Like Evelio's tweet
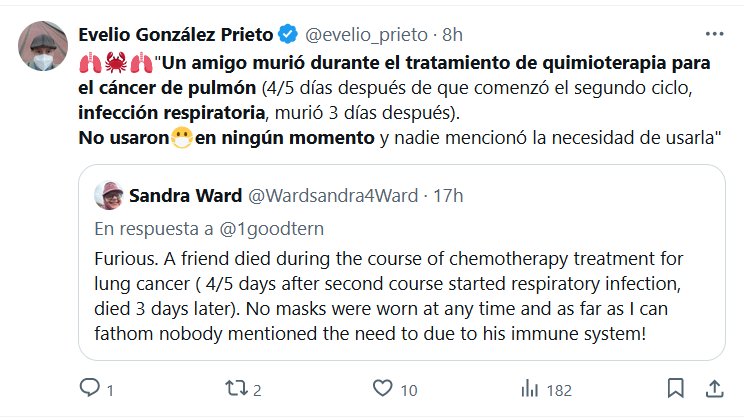 pyautogui.click(x=380, y=388)
